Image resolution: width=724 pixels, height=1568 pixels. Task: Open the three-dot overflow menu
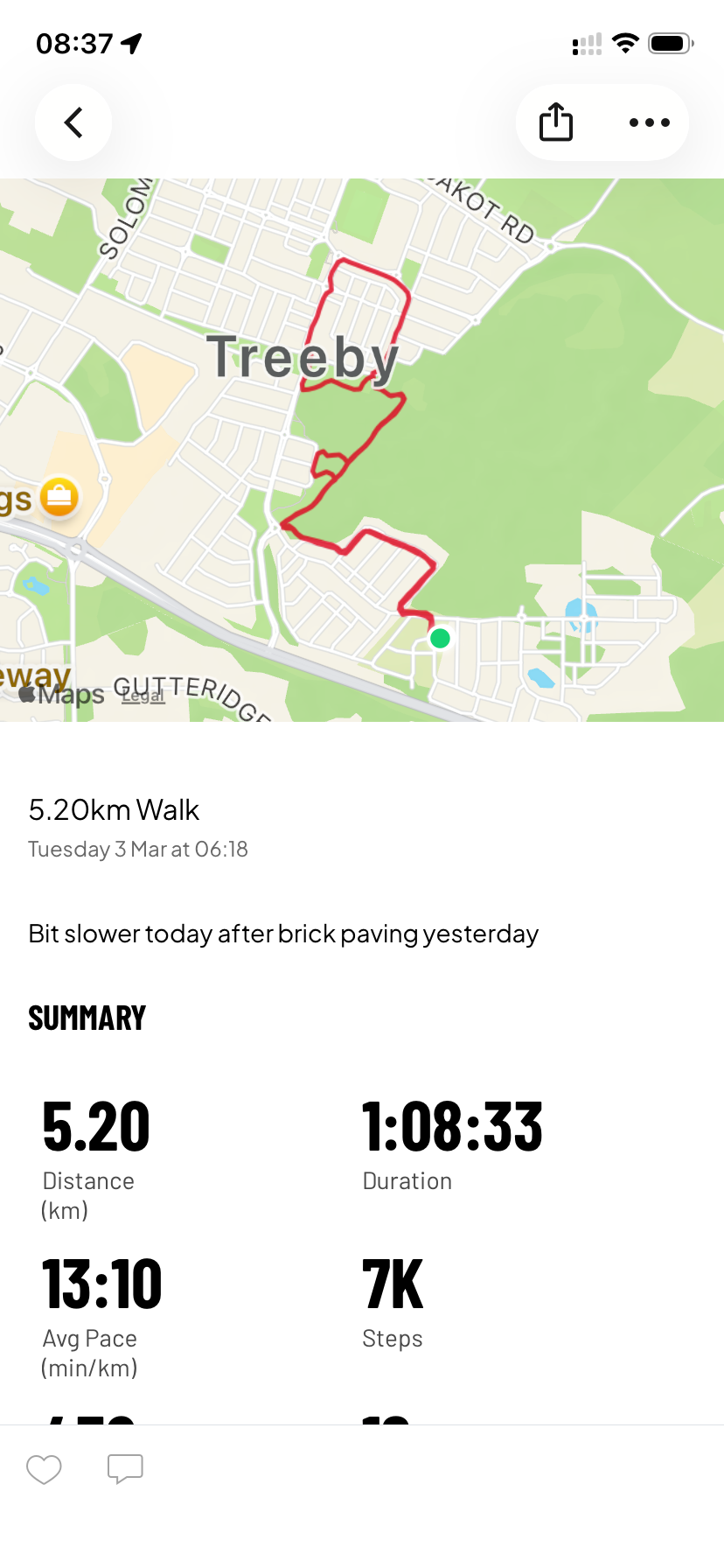[649, 122]
